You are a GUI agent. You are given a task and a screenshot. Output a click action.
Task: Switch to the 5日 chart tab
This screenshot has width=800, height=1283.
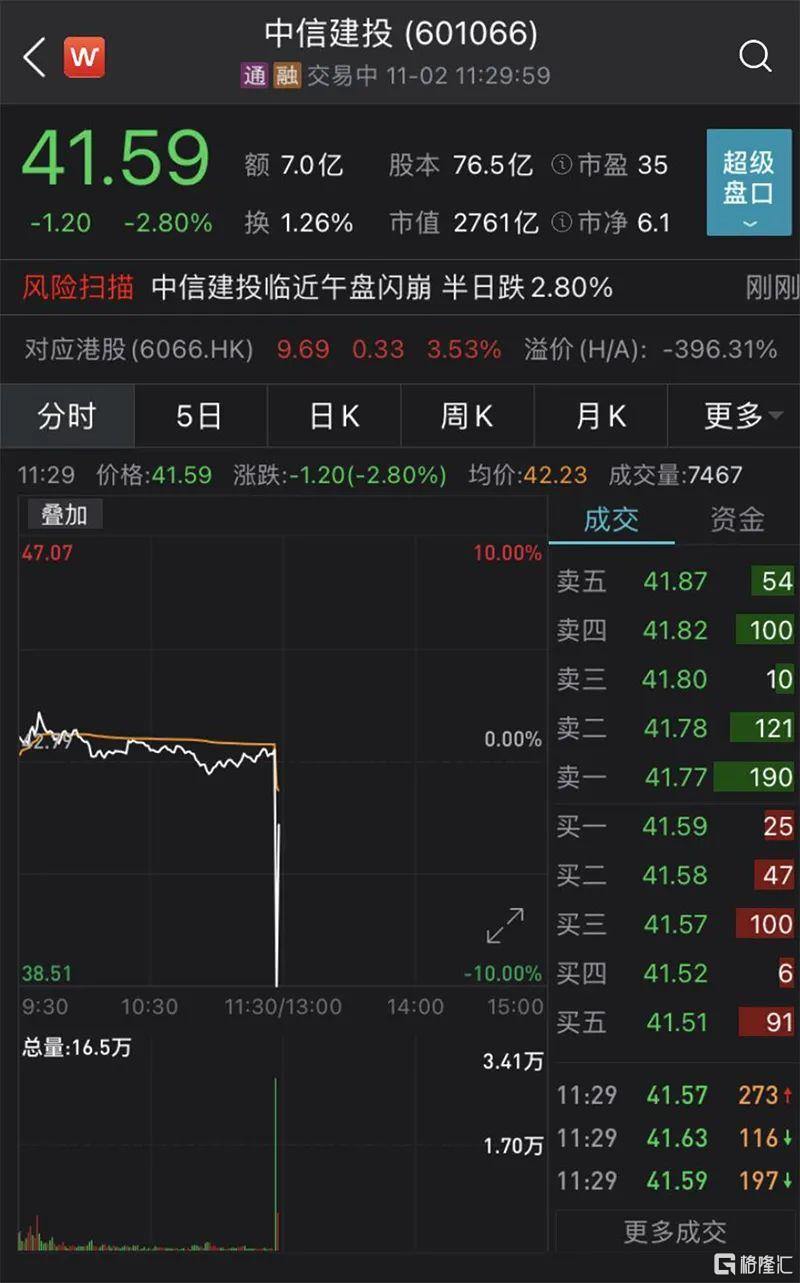[200, 416]
